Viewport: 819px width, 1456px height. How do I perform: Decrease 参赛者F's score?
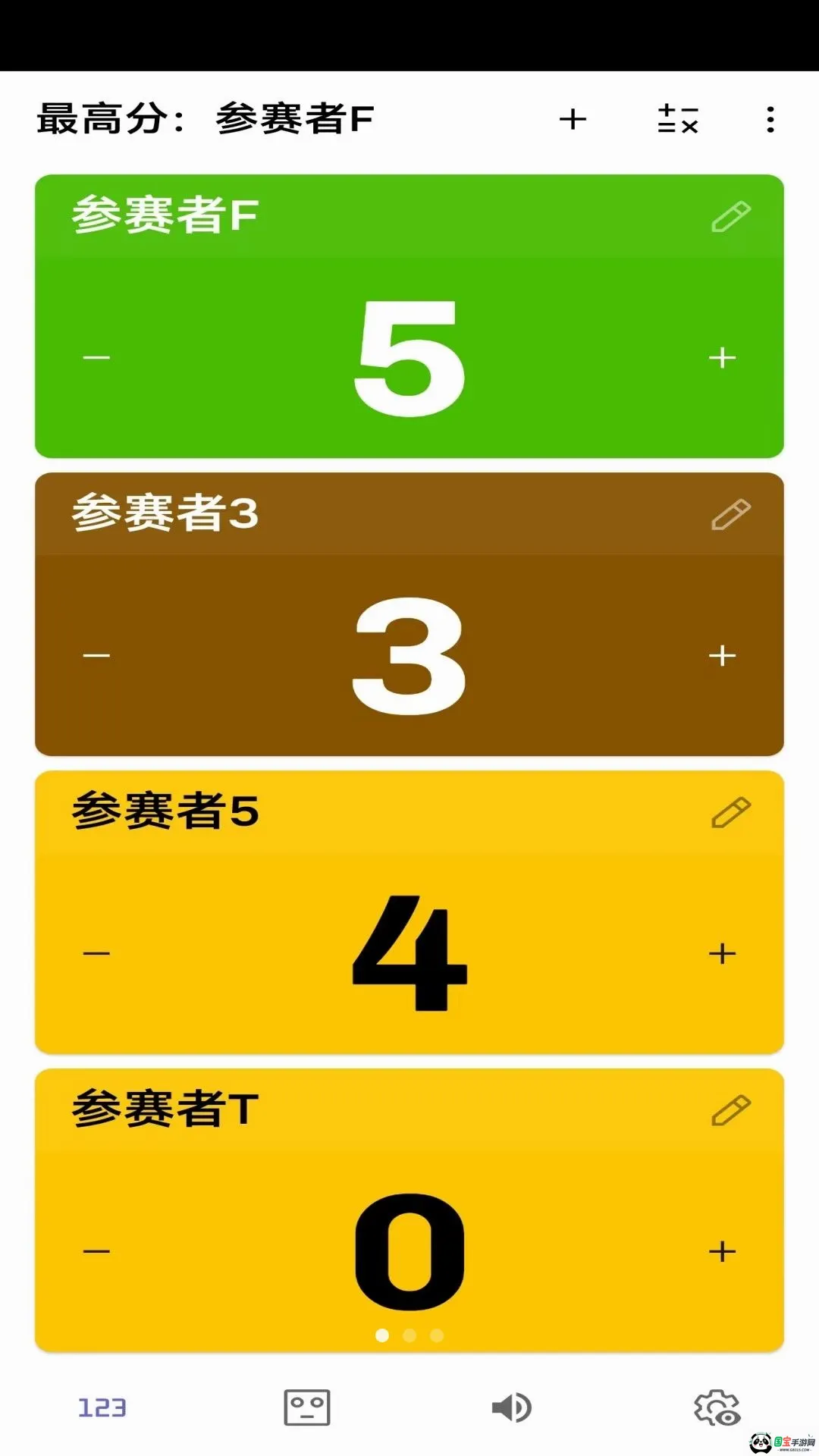[x=96, y=357]
